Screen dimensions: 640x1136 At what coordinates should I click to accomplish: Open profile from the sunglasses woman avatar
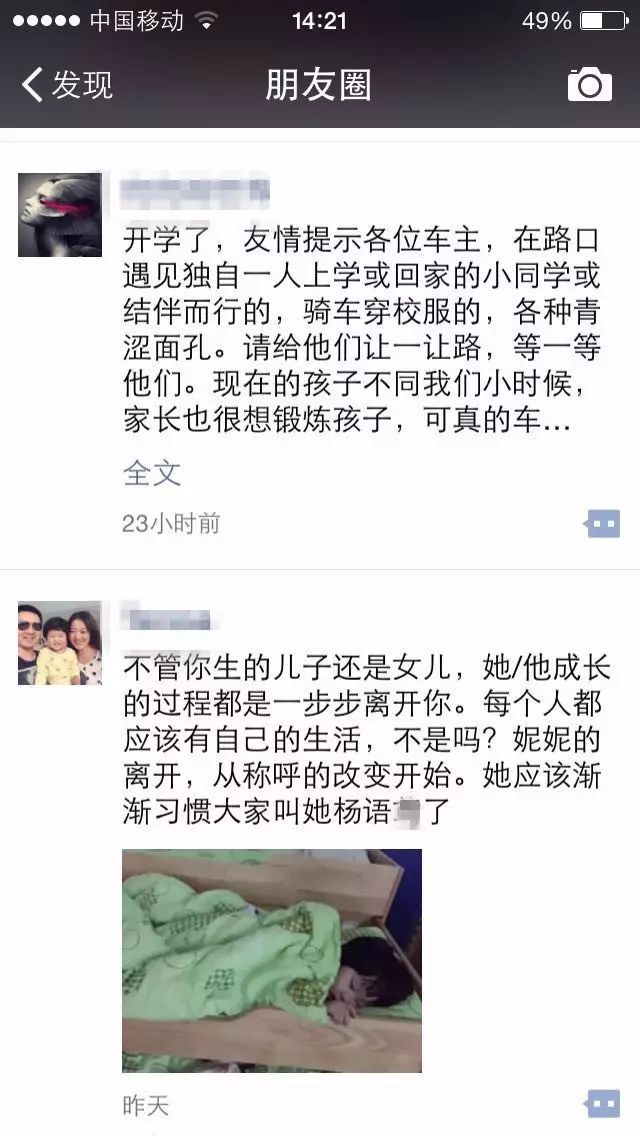pyautogui.click(x=60, y=215)
